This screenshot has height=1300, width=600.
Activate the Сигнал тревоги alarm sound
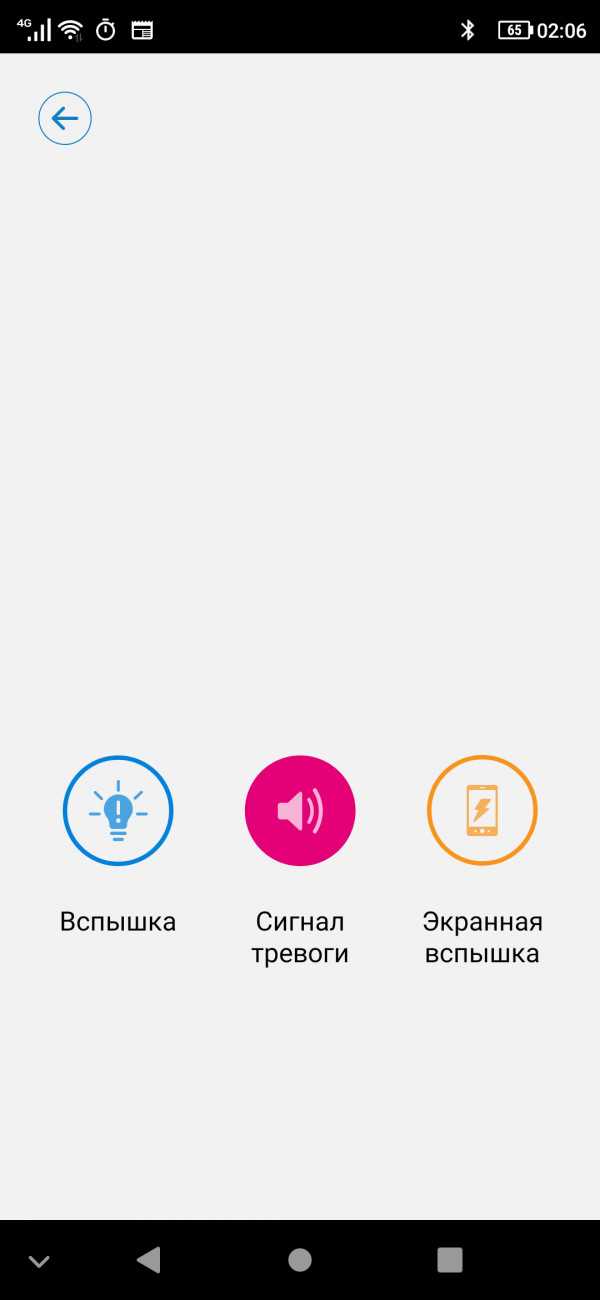(x=300, y=810)
